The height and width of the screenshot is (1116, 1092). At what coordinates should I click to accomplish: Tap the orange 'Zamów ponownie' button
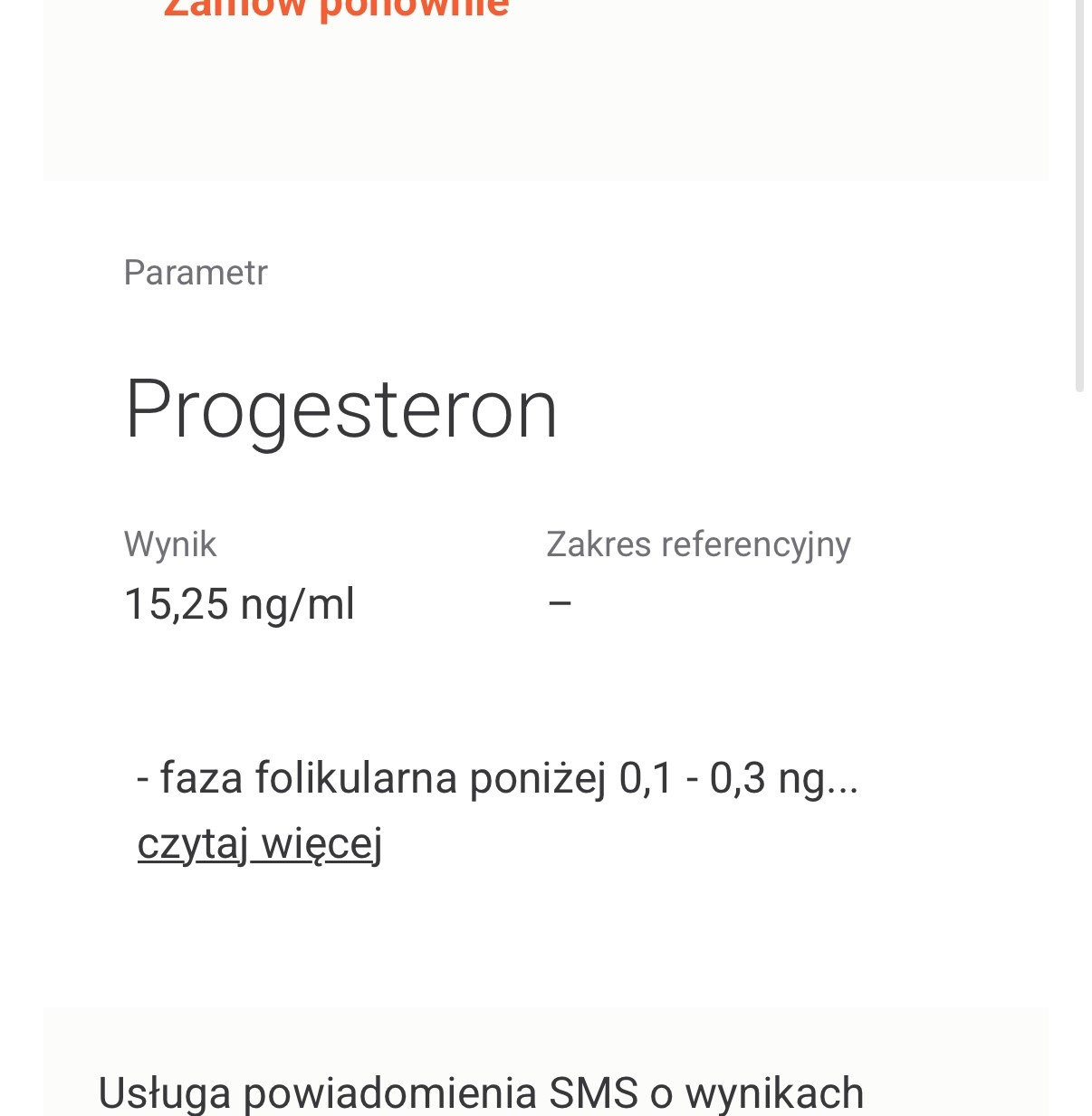(x=336, y=9)
